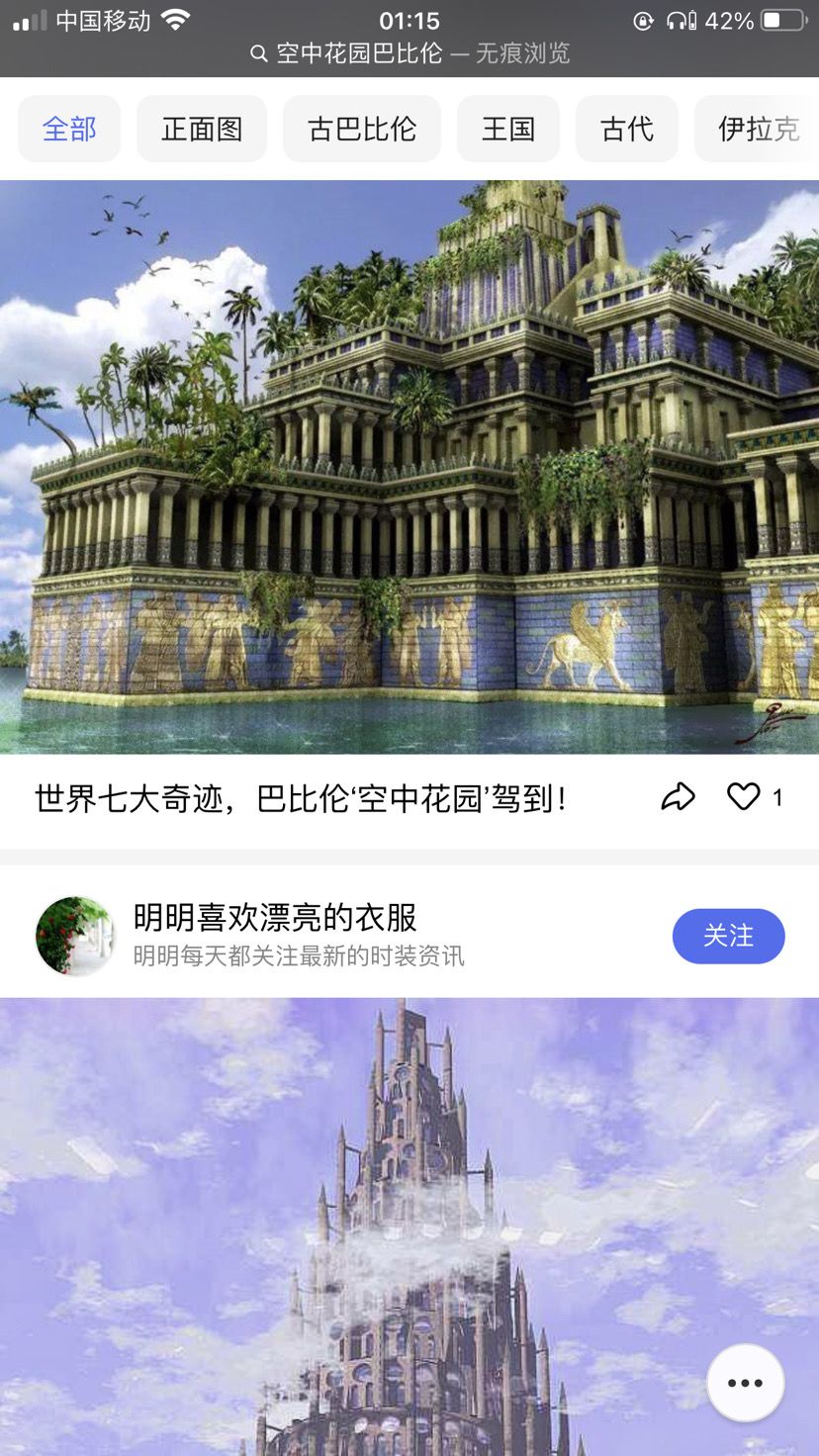The image size is (819, 1456).
Task: Switch to the 王国 filter tab
Action: pos(507,129)
